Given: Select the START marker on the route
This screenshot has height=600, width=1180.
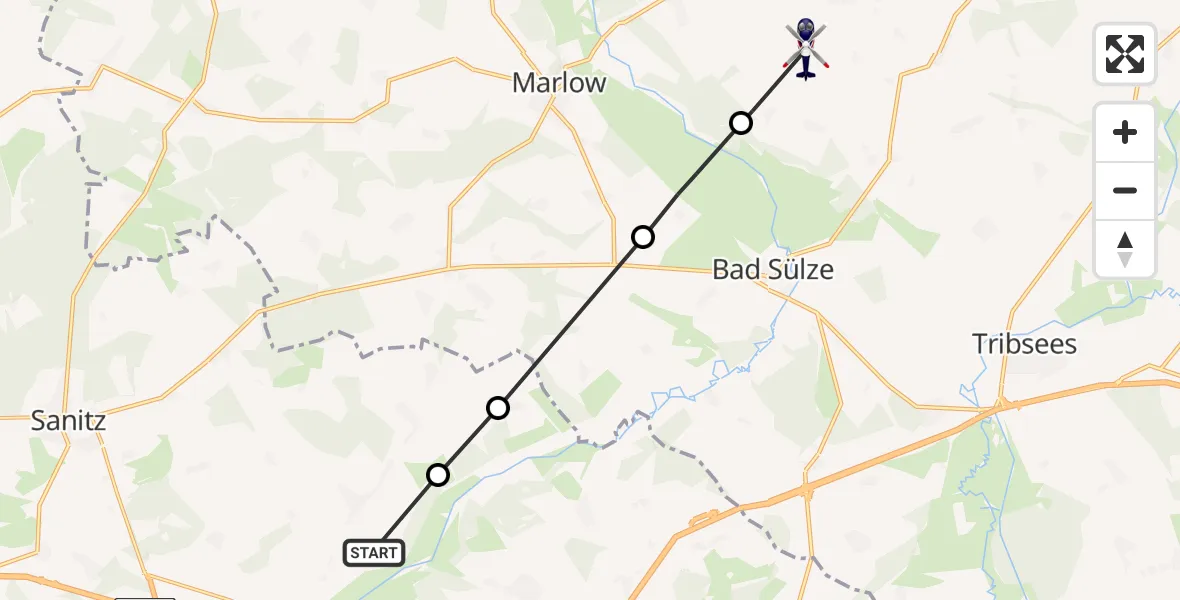Looking at the screenshot, I should [374, 552].
